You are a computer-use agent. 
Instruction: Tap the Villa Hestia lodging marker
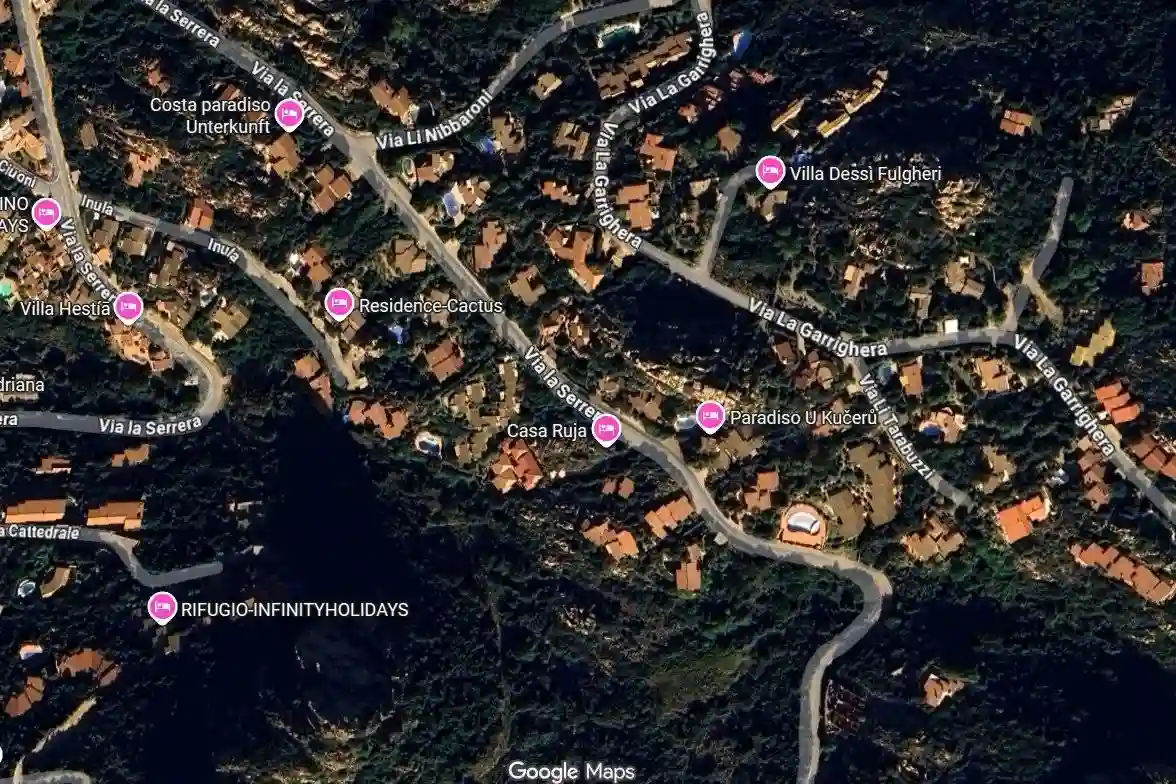pos(128,306)
